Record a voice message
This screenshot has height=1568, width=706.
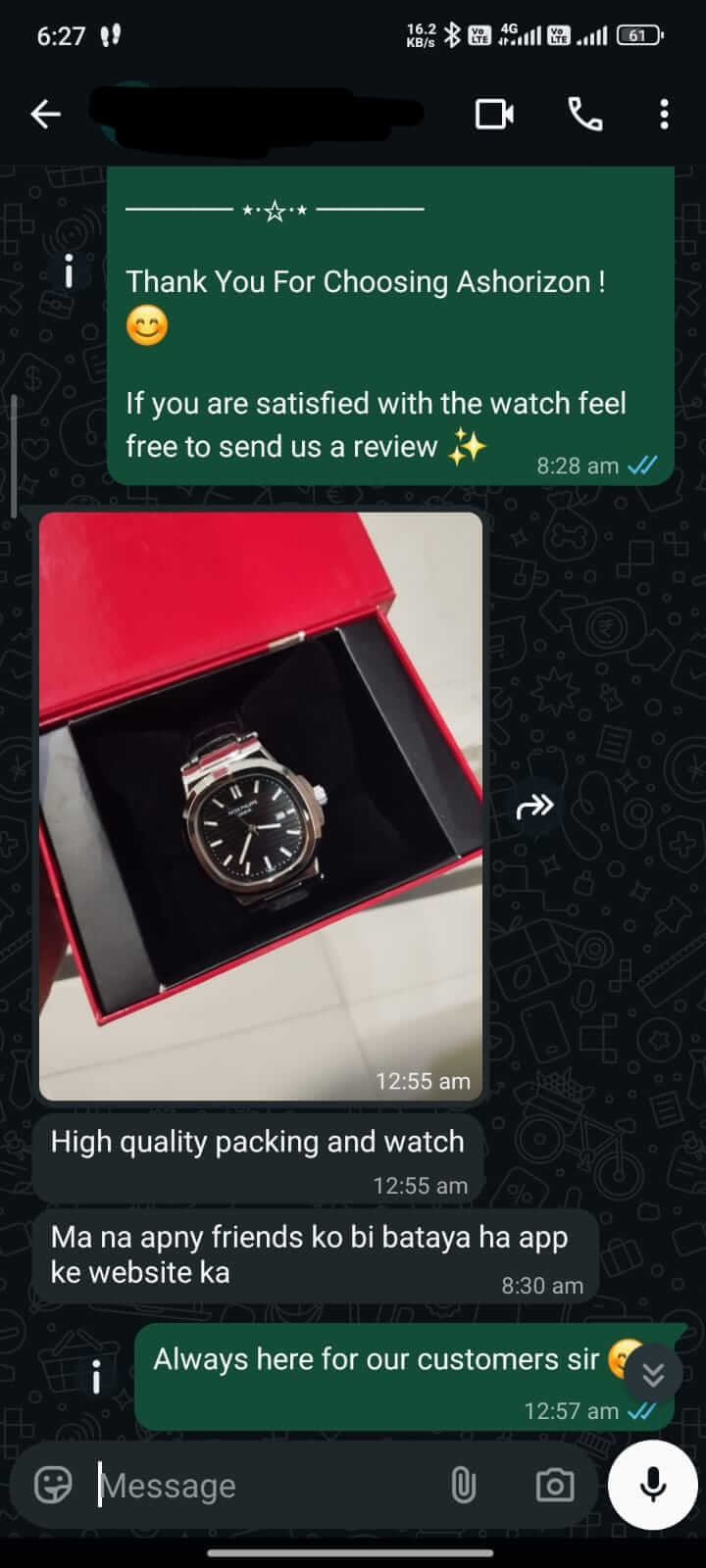tap(652, 1486)
